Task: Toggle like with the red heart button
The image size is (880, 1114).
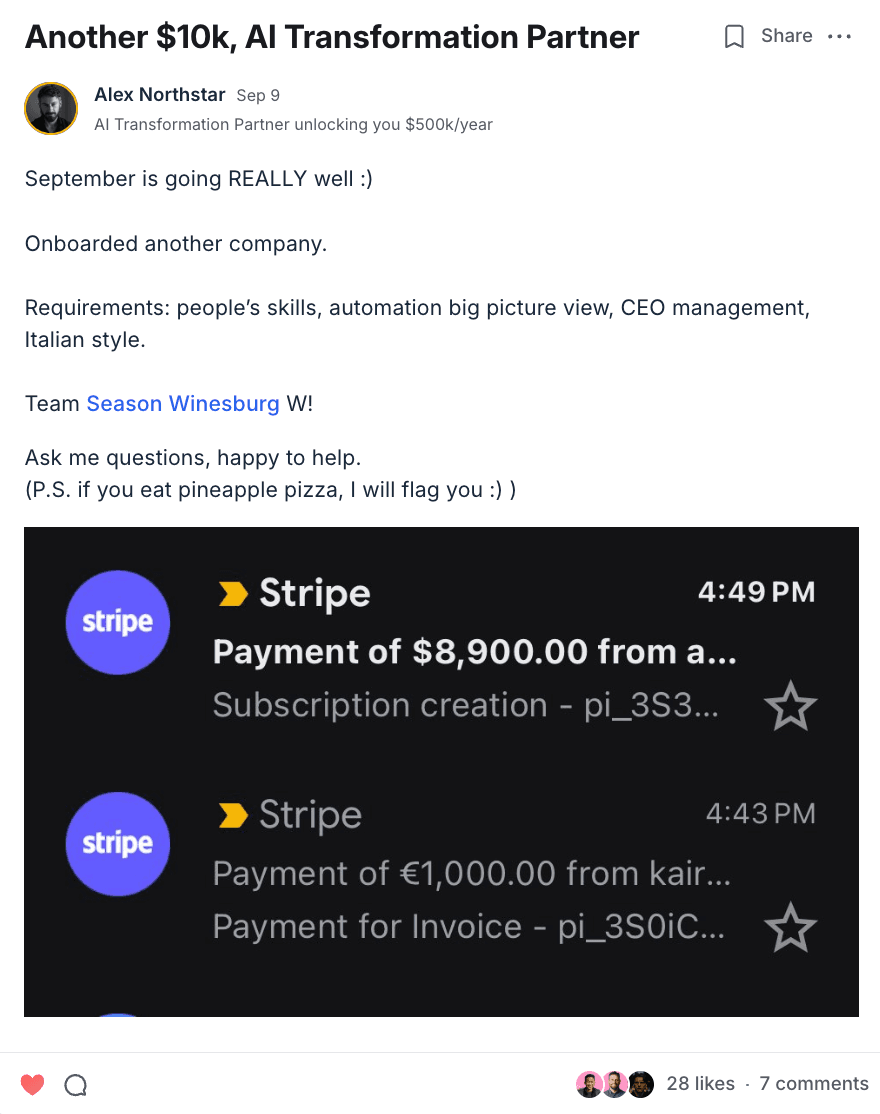Action: [x=32, y=1084]
